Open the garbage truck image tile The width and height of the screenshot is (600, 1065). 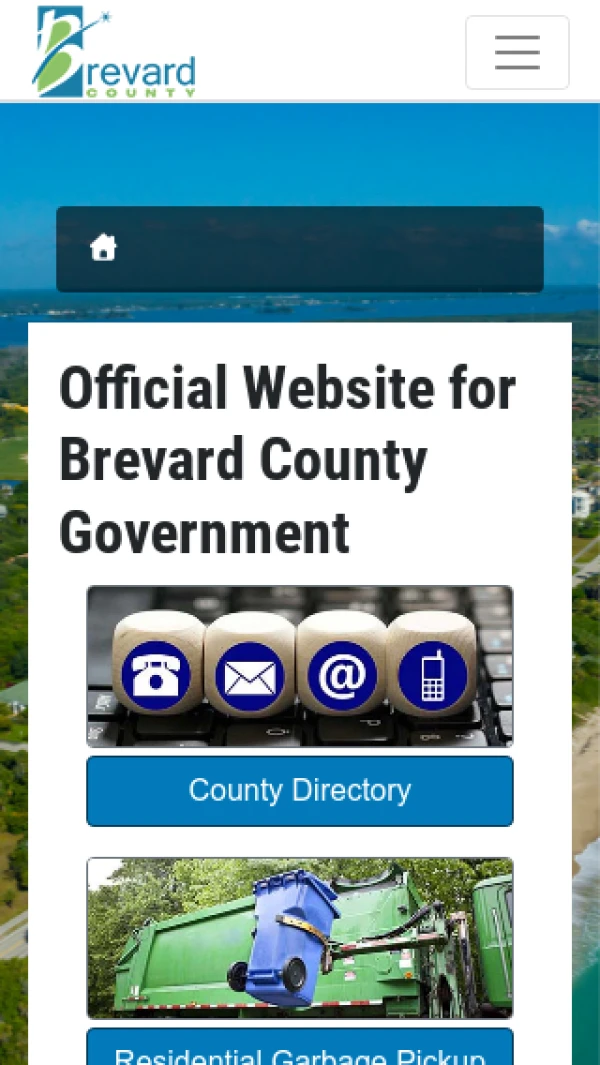tap(300, 937)
